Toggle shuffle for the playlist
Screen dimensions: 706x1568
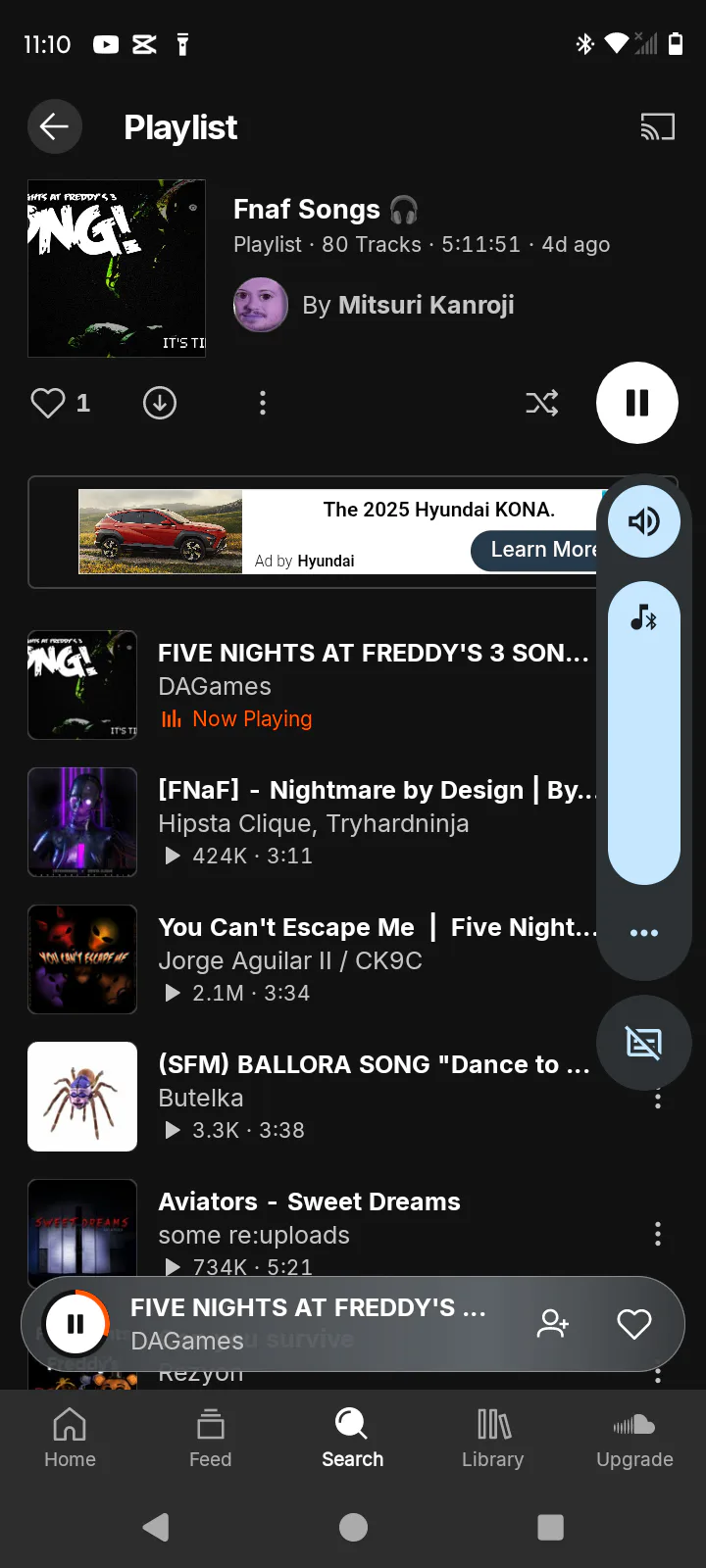coord(541,403)
